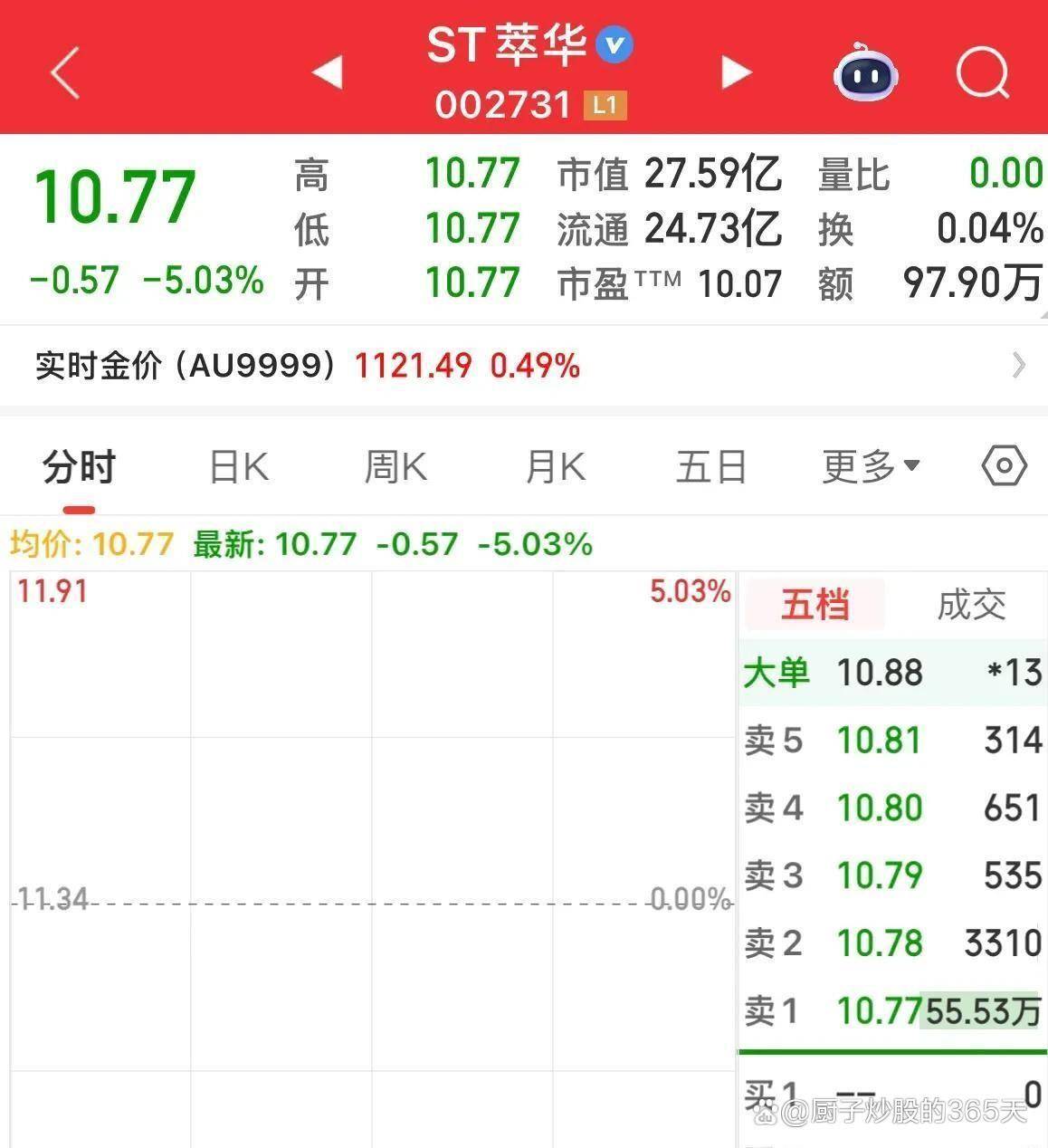Open chart settings hexagon icon

(1004, 467)
